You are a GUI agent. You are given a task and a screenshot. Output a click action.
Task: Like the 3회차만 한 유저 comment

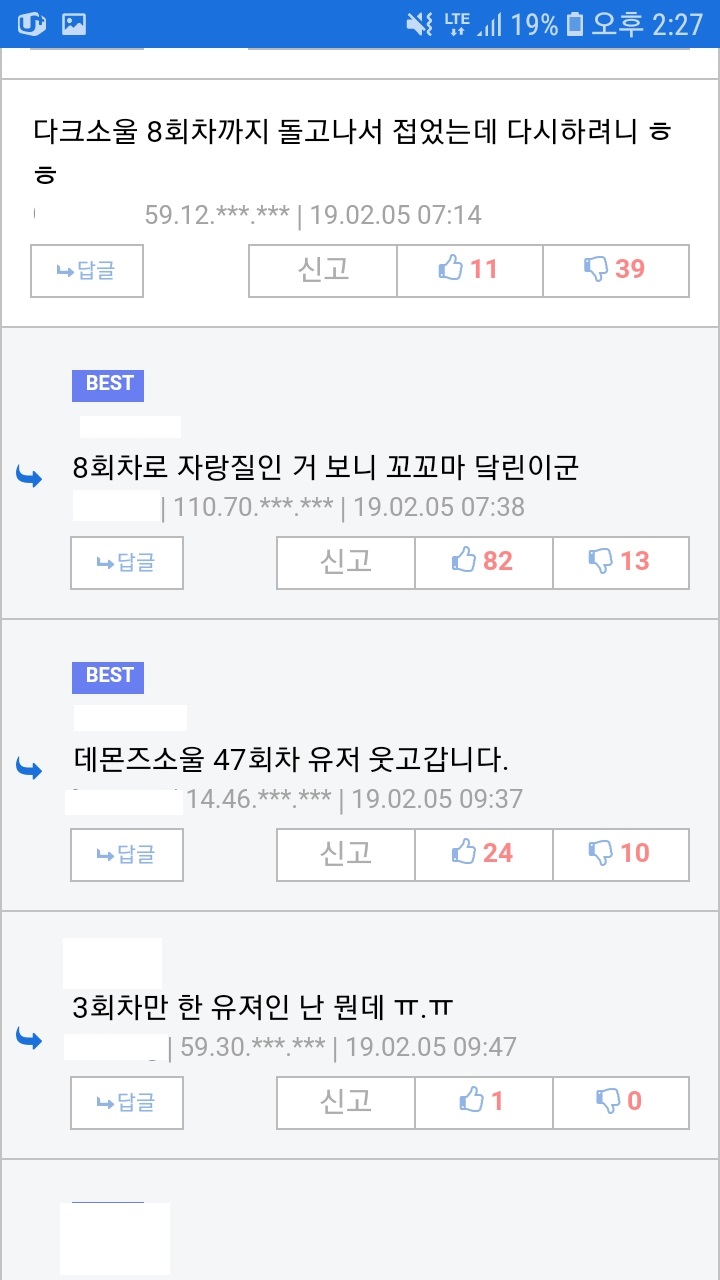pyautogui.click(x=483, y=1102)
